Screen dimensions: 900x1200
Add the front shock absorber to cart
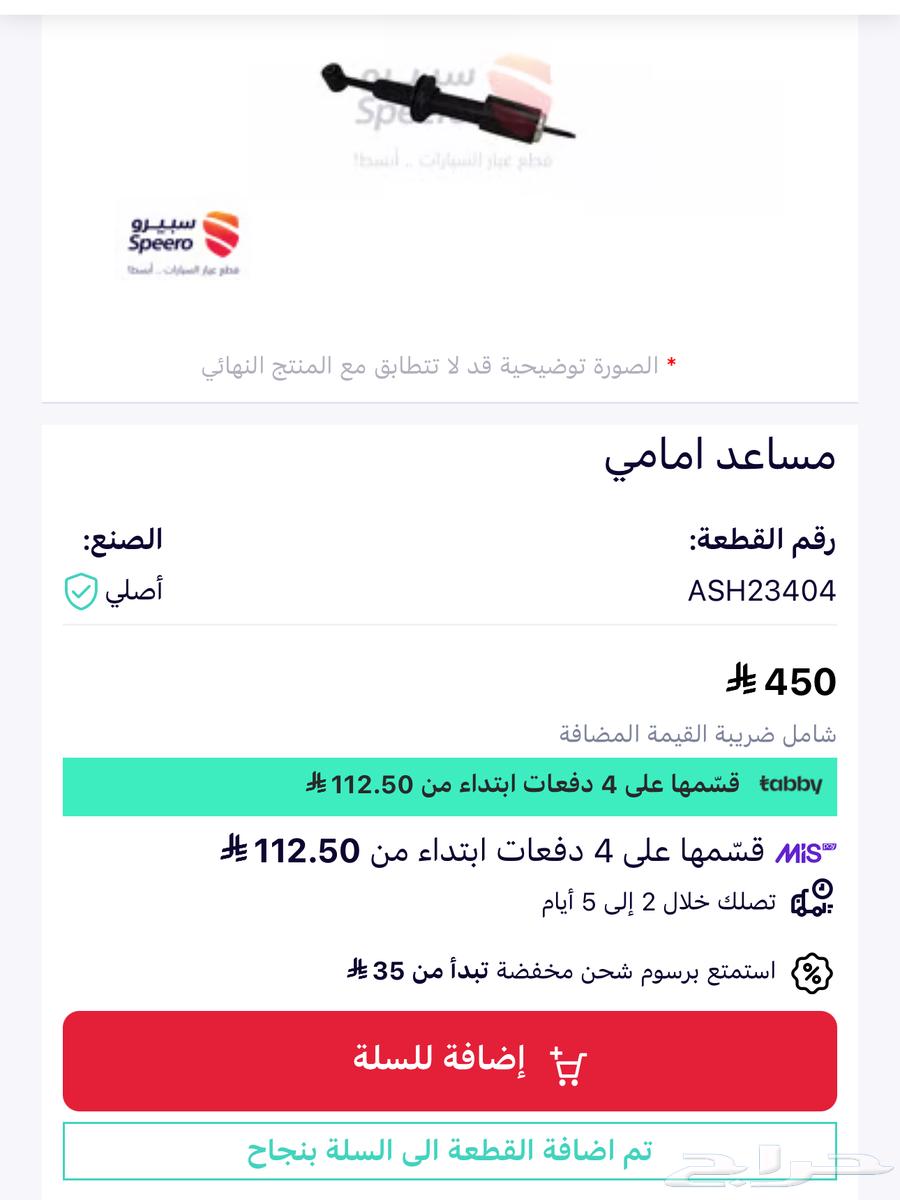(449, 1061)
